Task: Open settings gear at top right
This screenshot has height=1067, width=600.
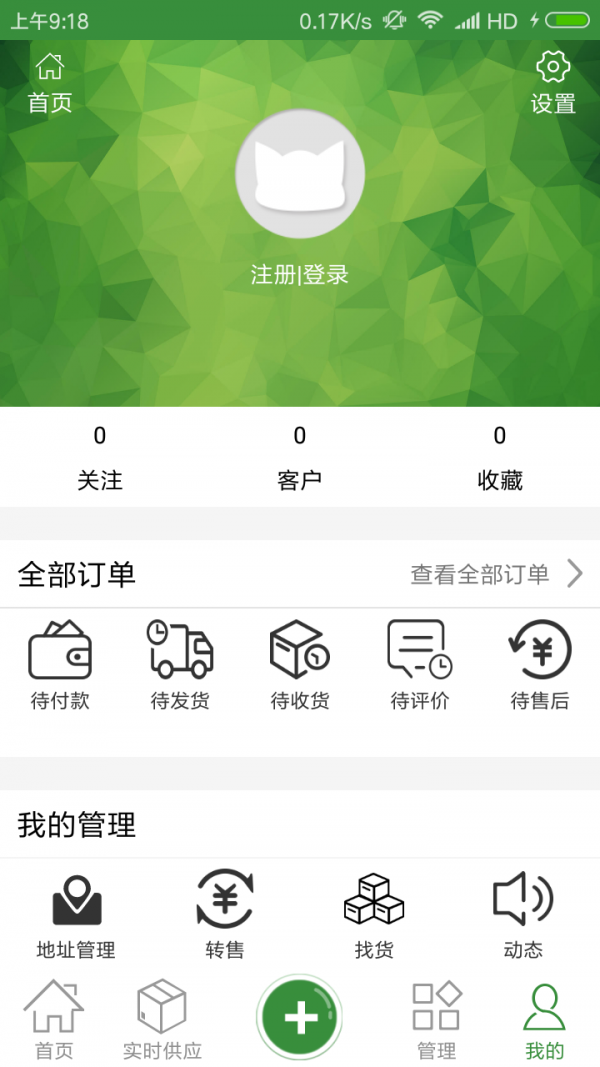Action: pyautogui.click(x=553, y=83)
